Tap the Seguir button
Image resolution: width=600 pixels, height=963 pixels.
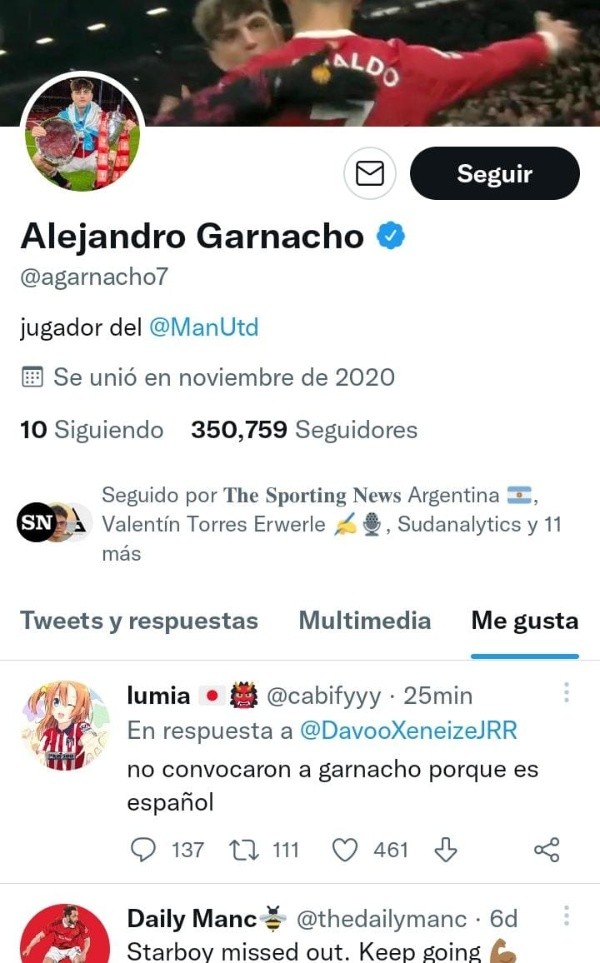tap(494, 174)
